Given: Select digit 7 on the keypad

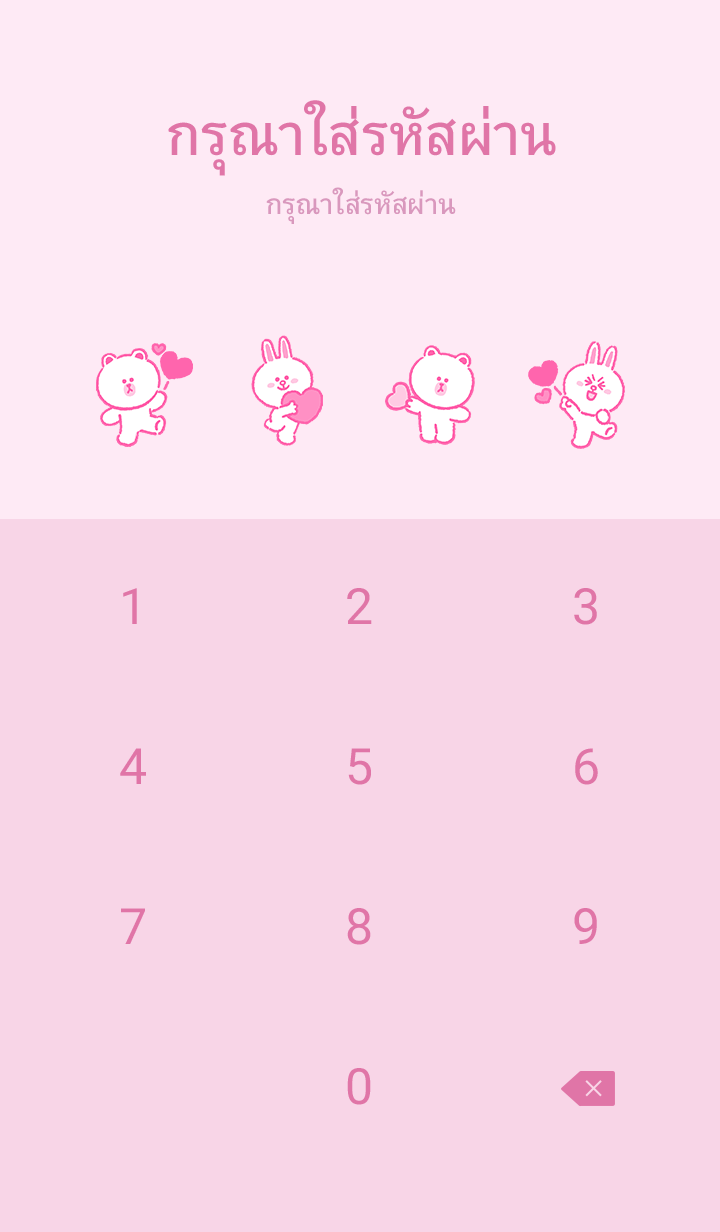Looking at the screenshot, I should [x=132, y=927].
